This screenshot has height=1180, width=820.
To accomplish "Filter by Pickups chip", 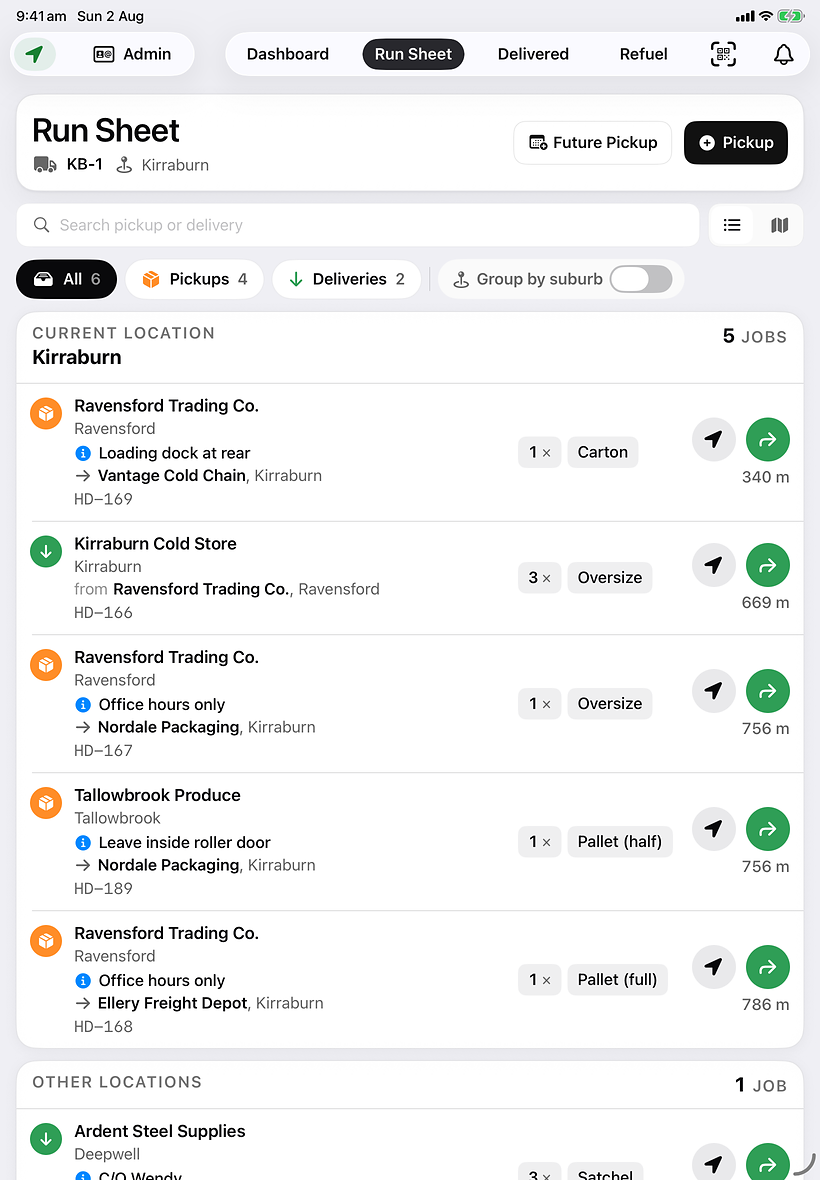I will pyautogui.click(x=194, y=279).
